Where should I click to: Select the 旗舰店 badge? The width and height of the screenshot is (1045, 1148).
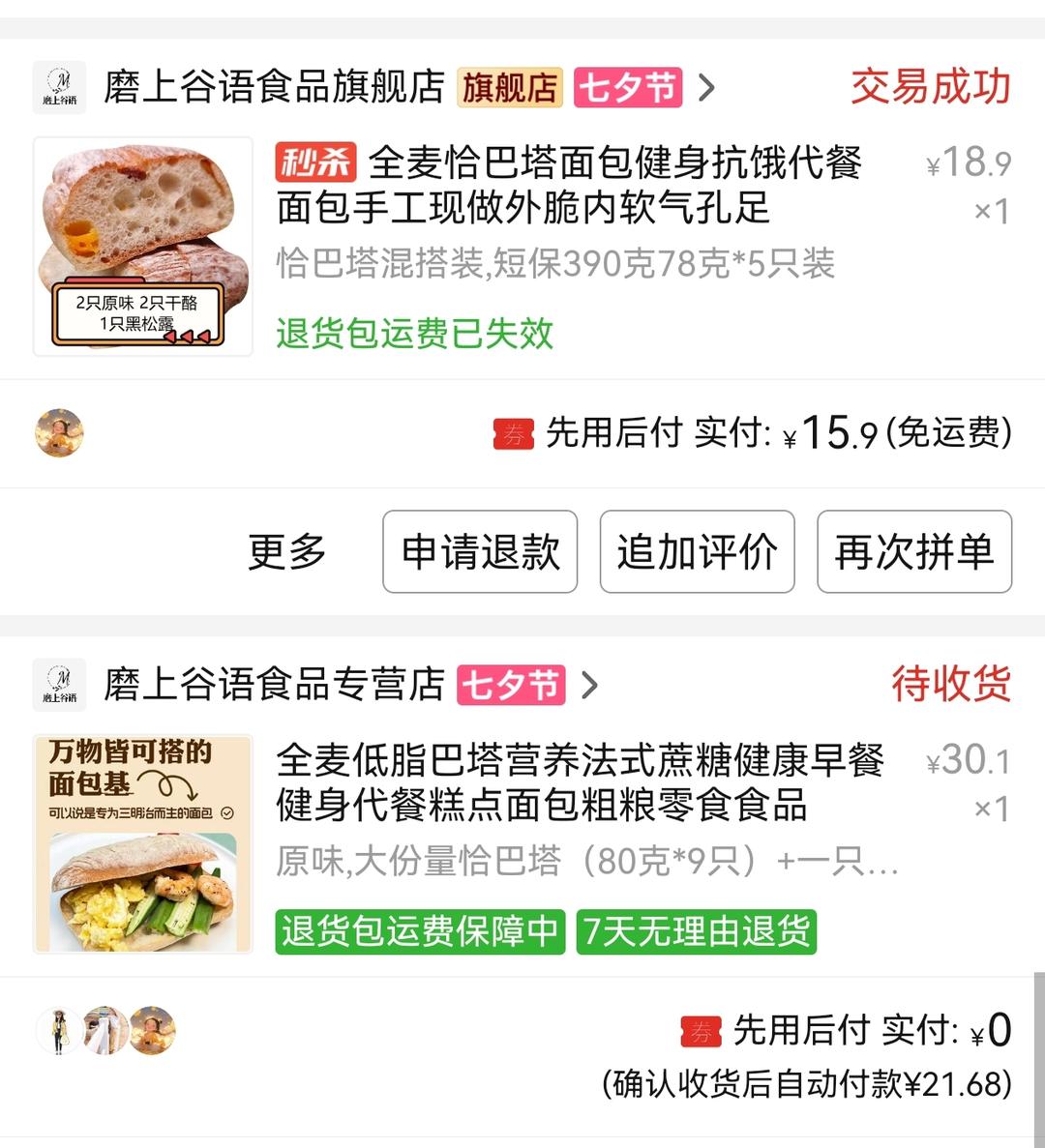(509, 87)
